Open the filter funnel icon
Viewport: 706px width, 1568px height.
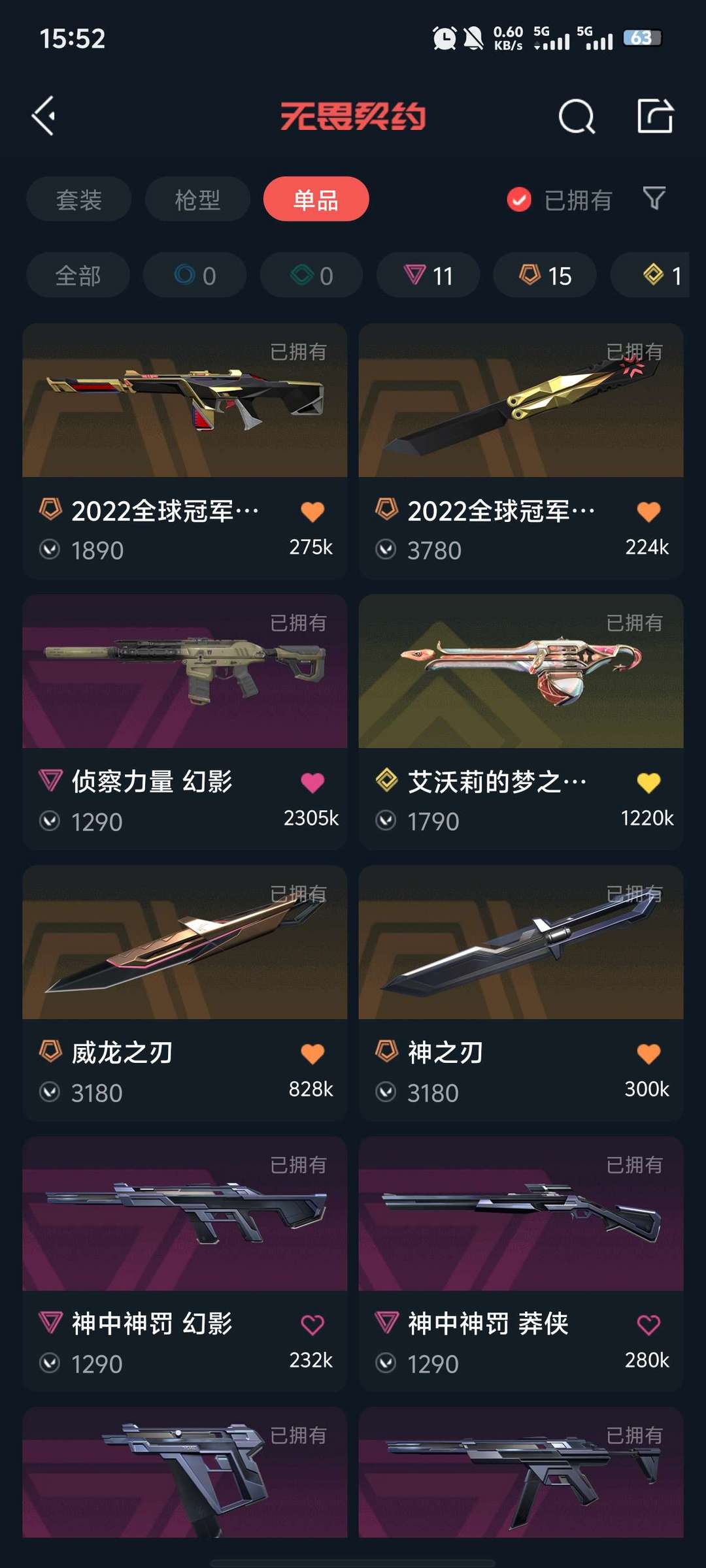click(x=656, y=199)
